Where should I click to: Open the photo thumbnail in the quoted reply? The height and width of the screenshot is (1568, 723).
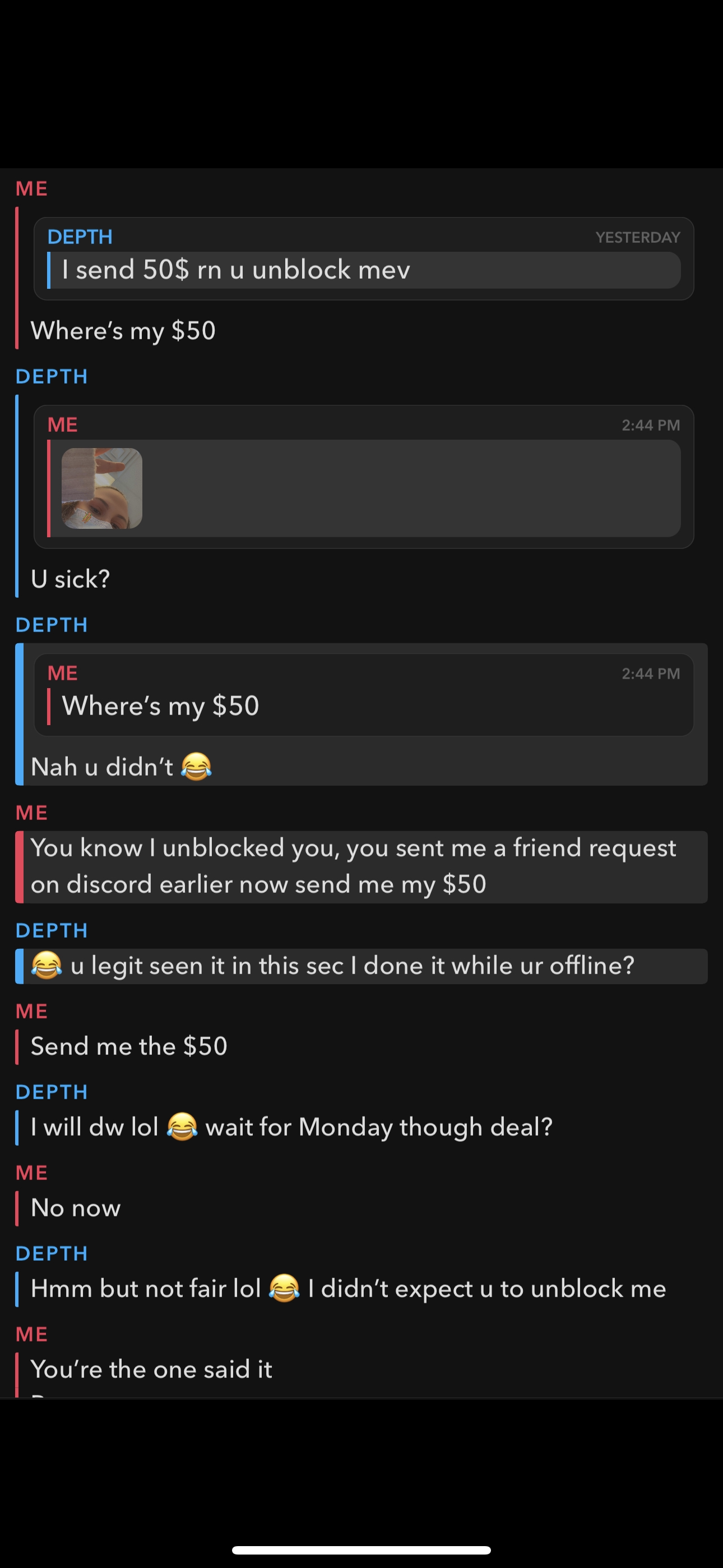[101, 488]
